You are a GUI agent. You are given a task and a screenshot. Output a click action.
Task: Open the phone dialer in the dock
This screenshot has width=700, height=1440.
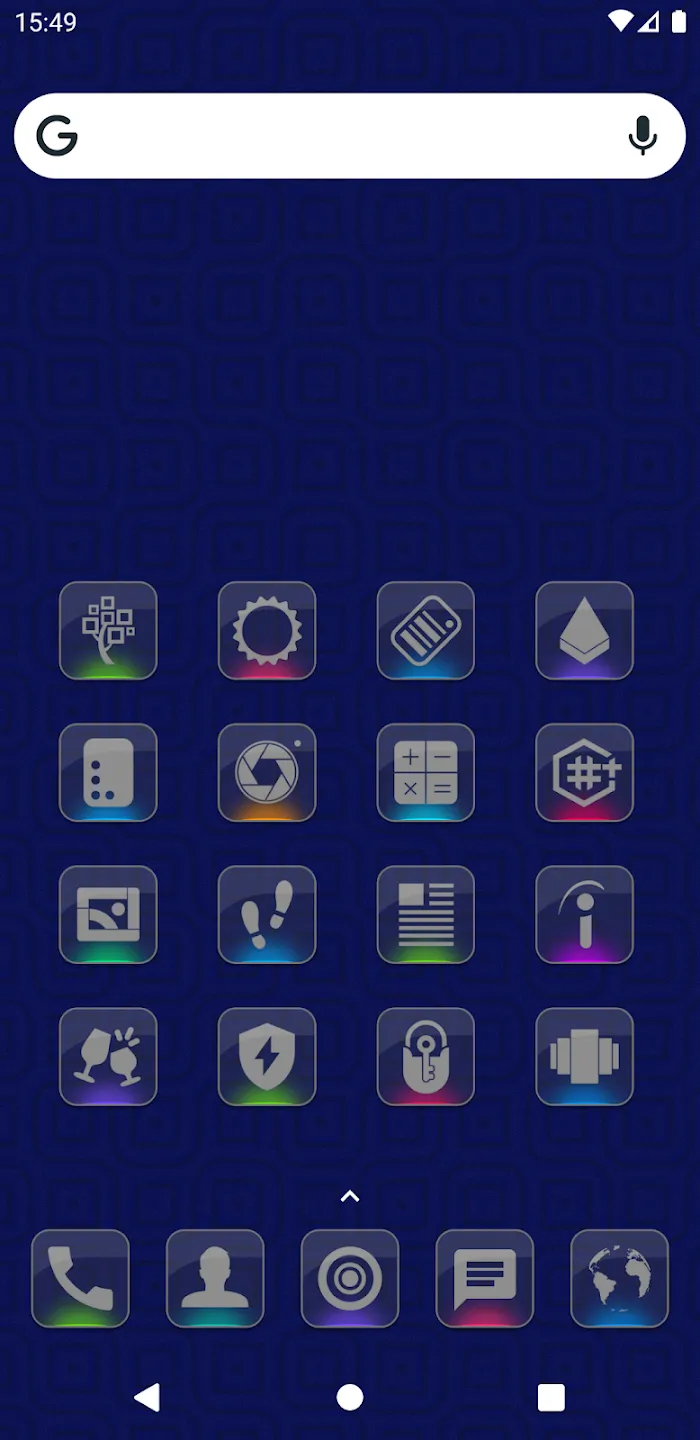pyautogui.click(x=80, y=1279)
